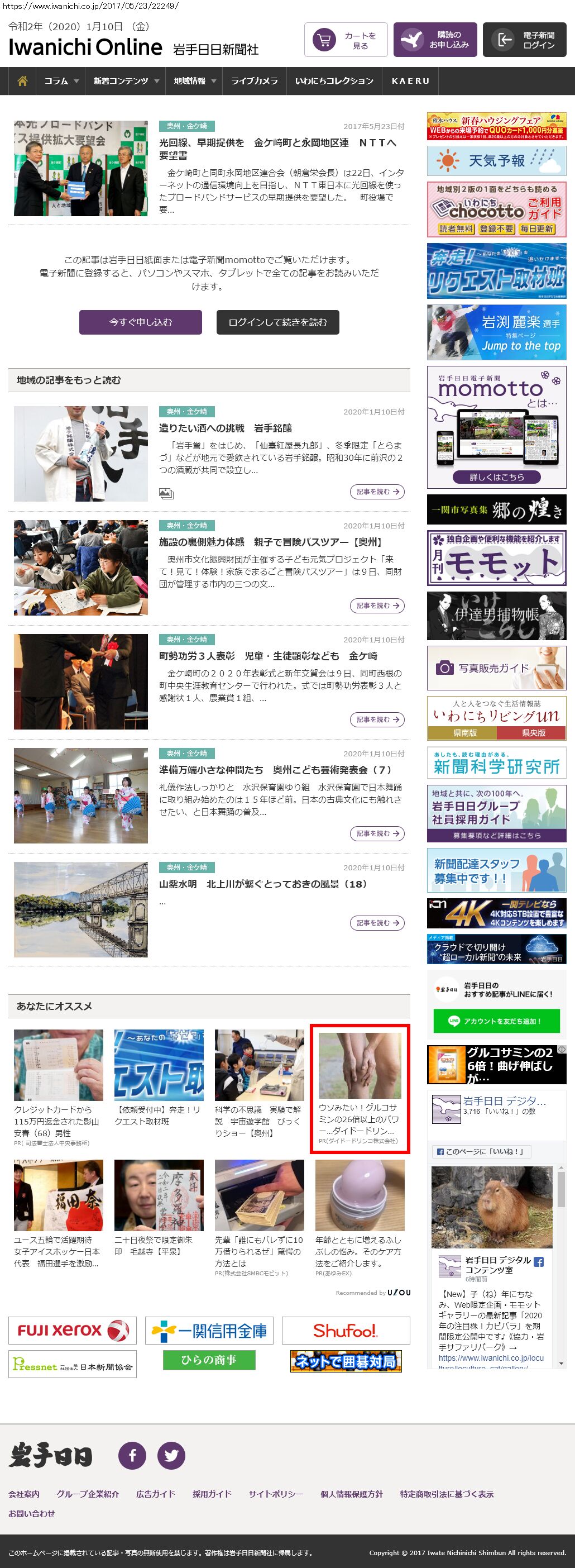Screen dimensions: 575x1568
Task: Open ライブカメラ in the navigation bar
Action: [x=254, y=81]
